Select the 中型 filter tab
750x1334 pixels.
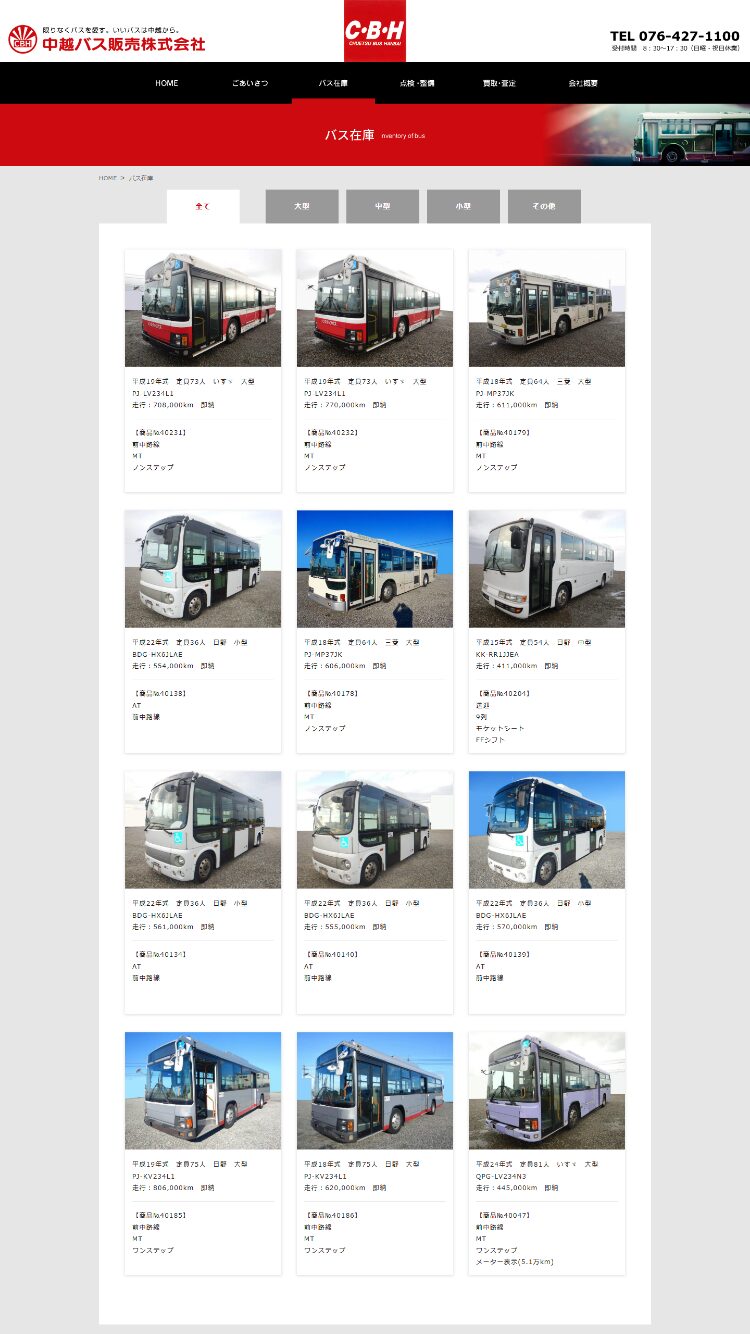(383, 206)
